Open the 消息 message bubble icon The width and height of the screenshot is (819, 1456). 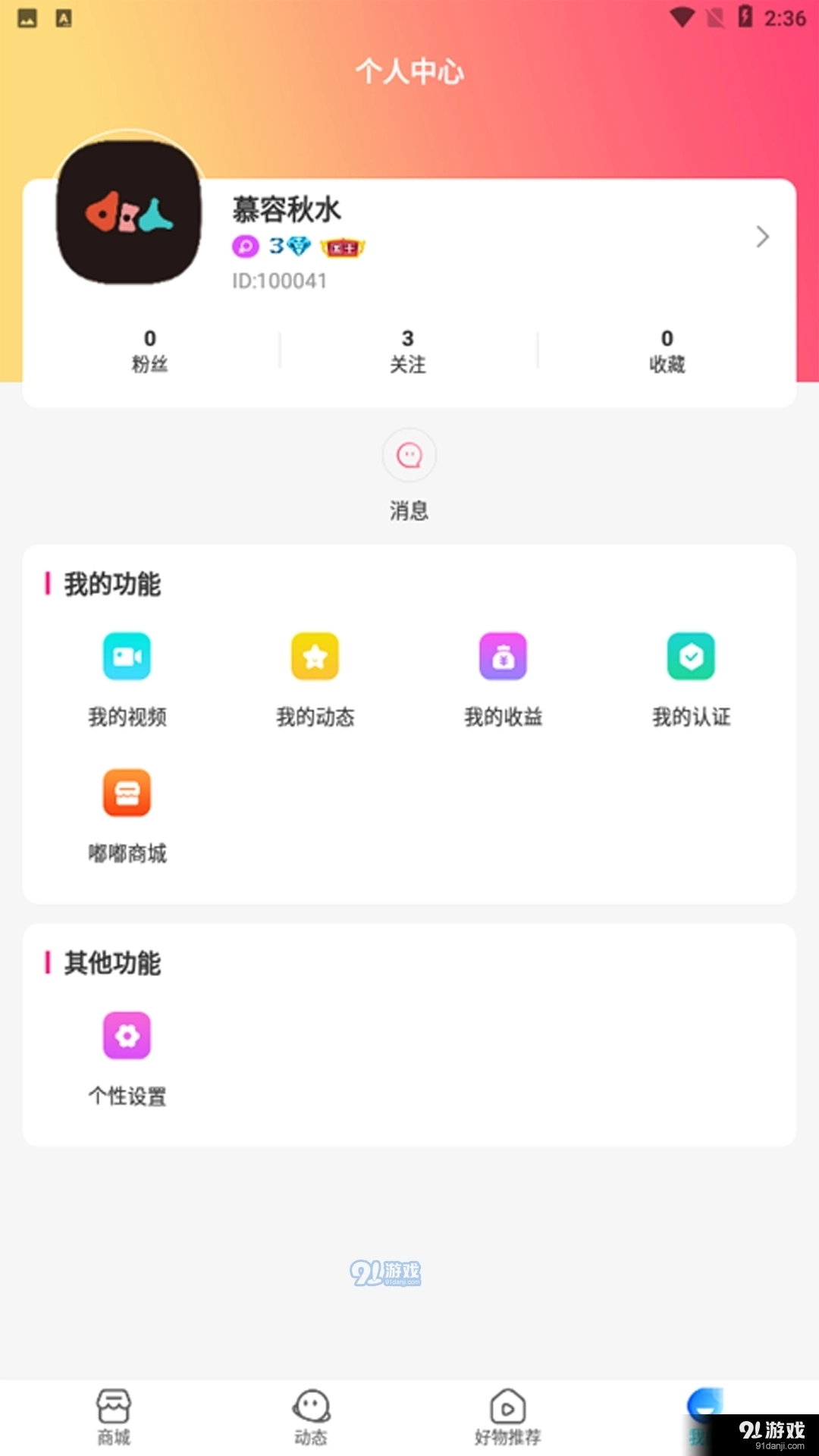point(409,456)
